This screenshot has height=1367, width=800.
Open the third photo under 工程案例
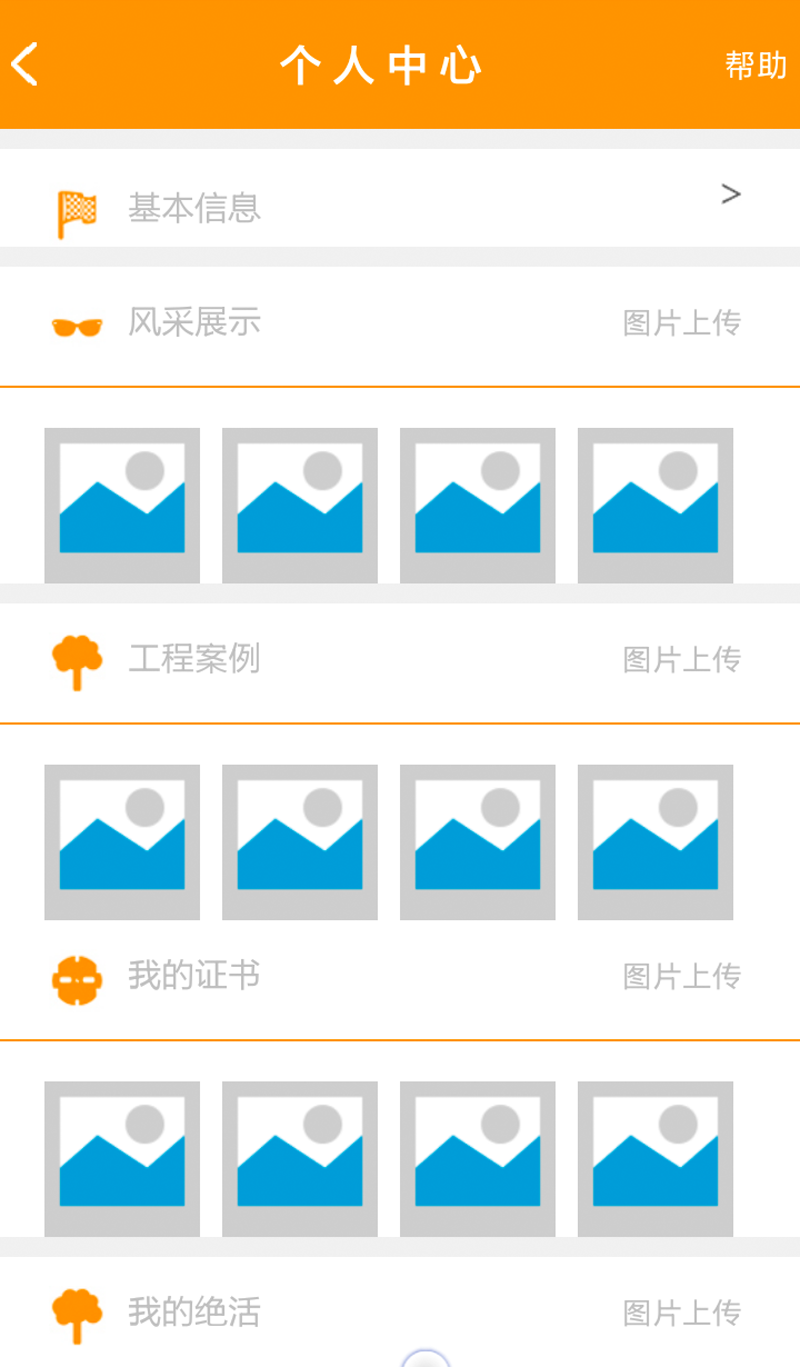[x=477, y=842]
